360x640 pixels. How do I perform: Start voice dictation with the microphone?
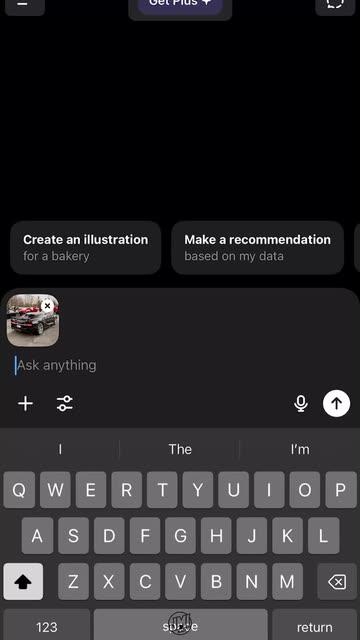point(301,404)
